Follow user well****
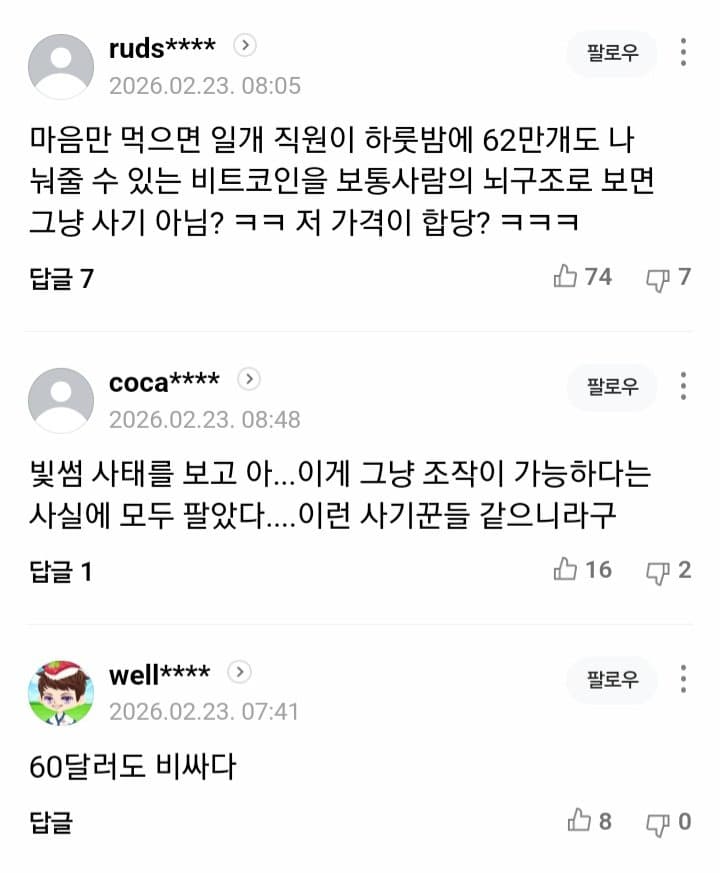720x873 pixels. point(612,680)
